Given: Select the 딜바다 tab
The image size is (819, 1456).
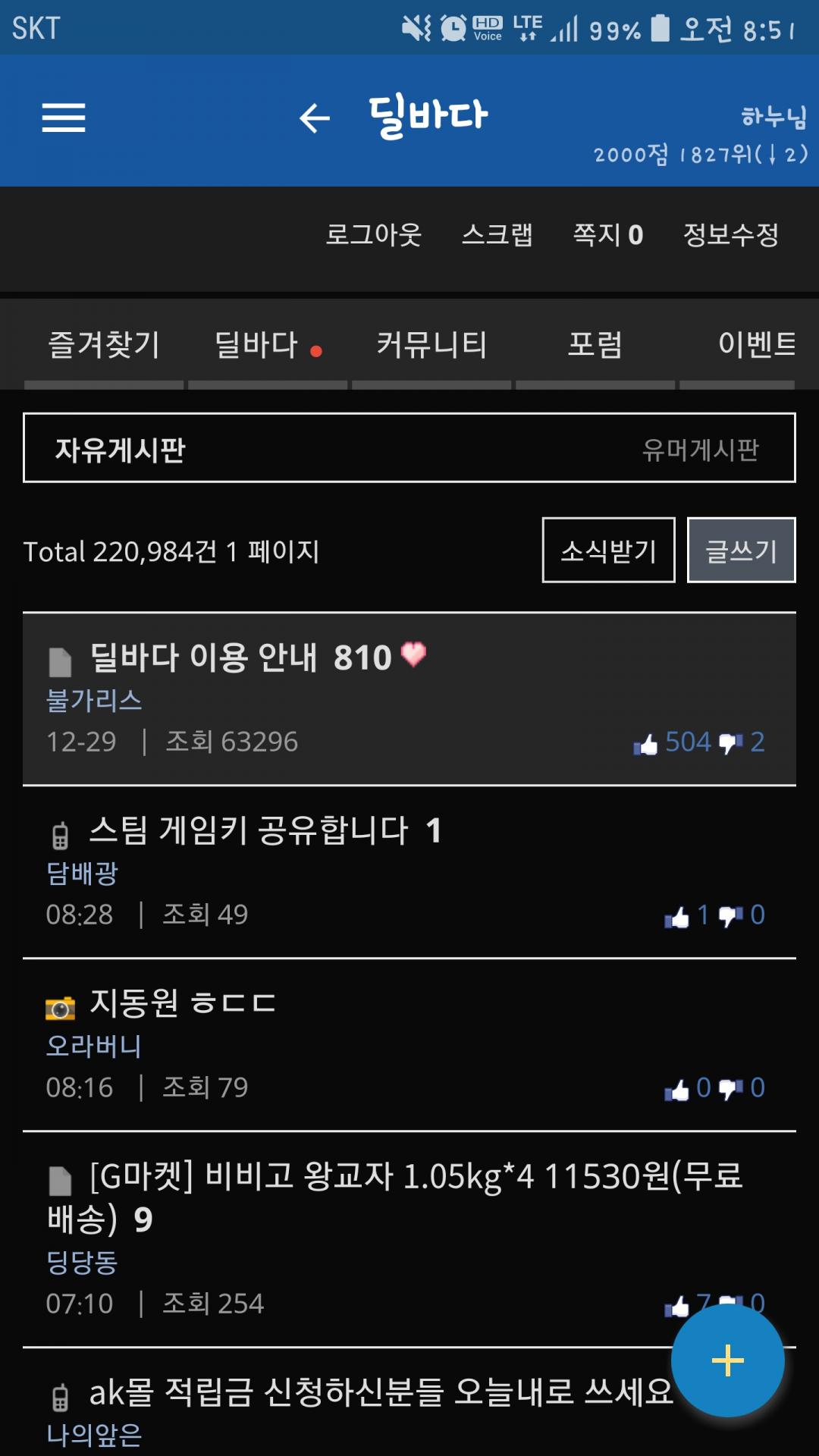Looking at the screenshot, I should 268,345.
